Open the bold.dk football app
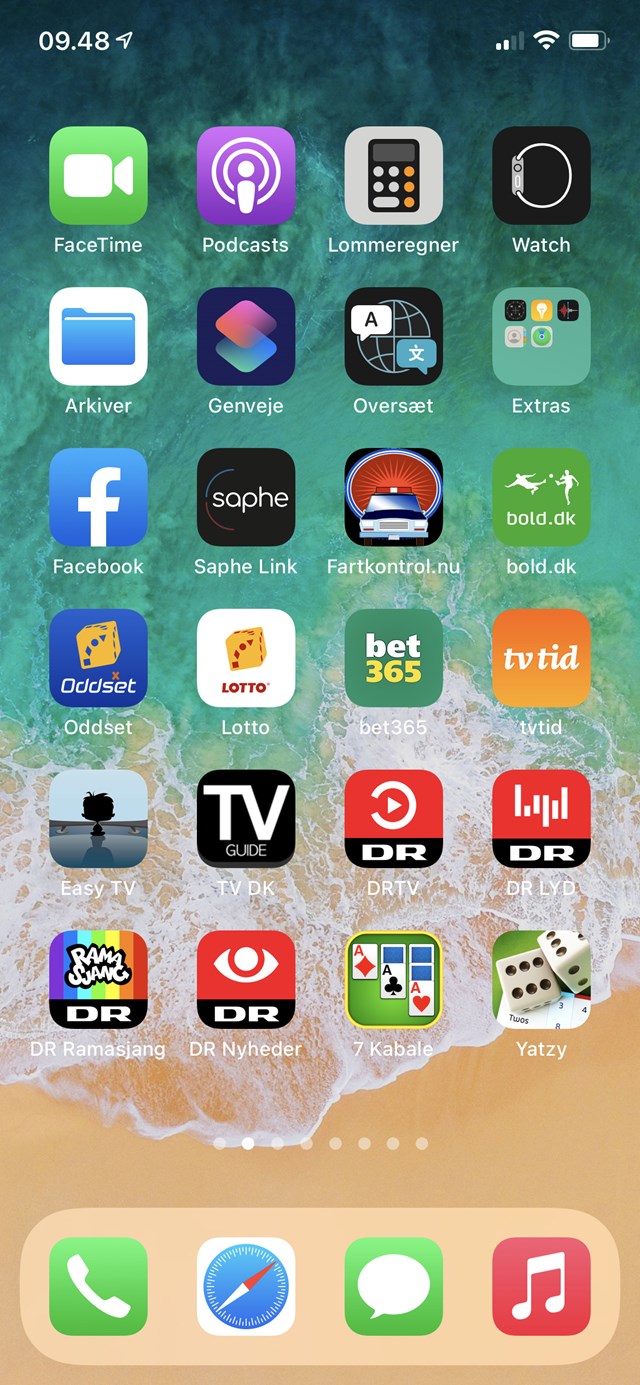Screen dimensions: 640x1385 (541, 497)
